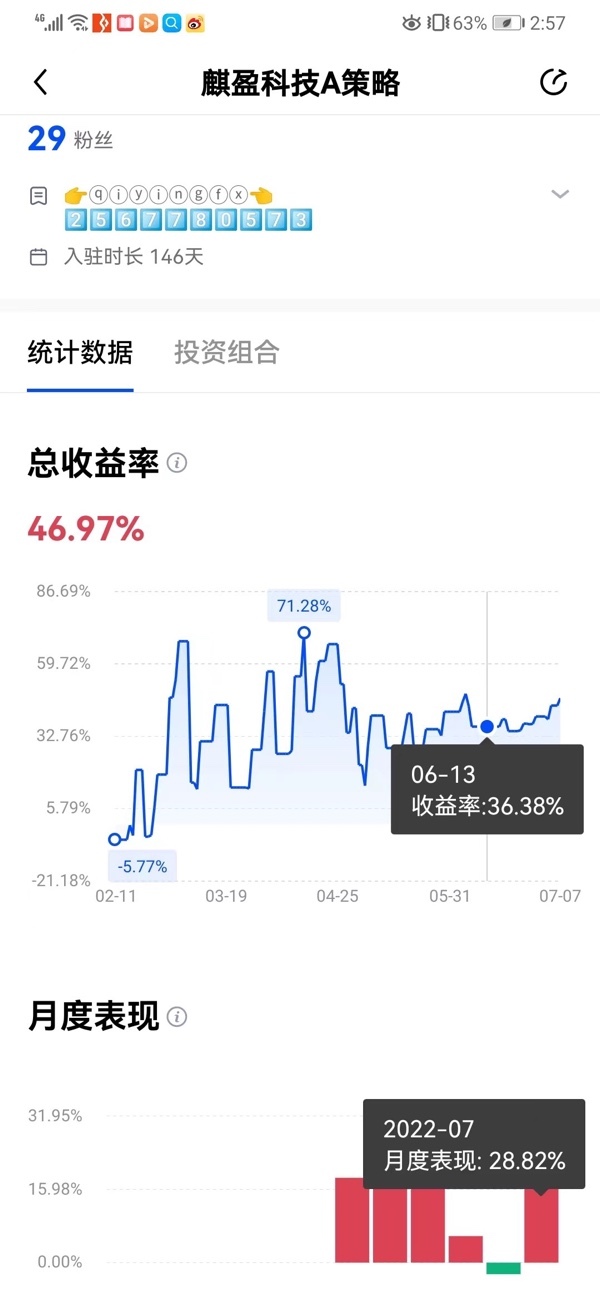Tap the 71.28% peak point on the chart
The image size is (600, 1301).
[x=304, y=632]
